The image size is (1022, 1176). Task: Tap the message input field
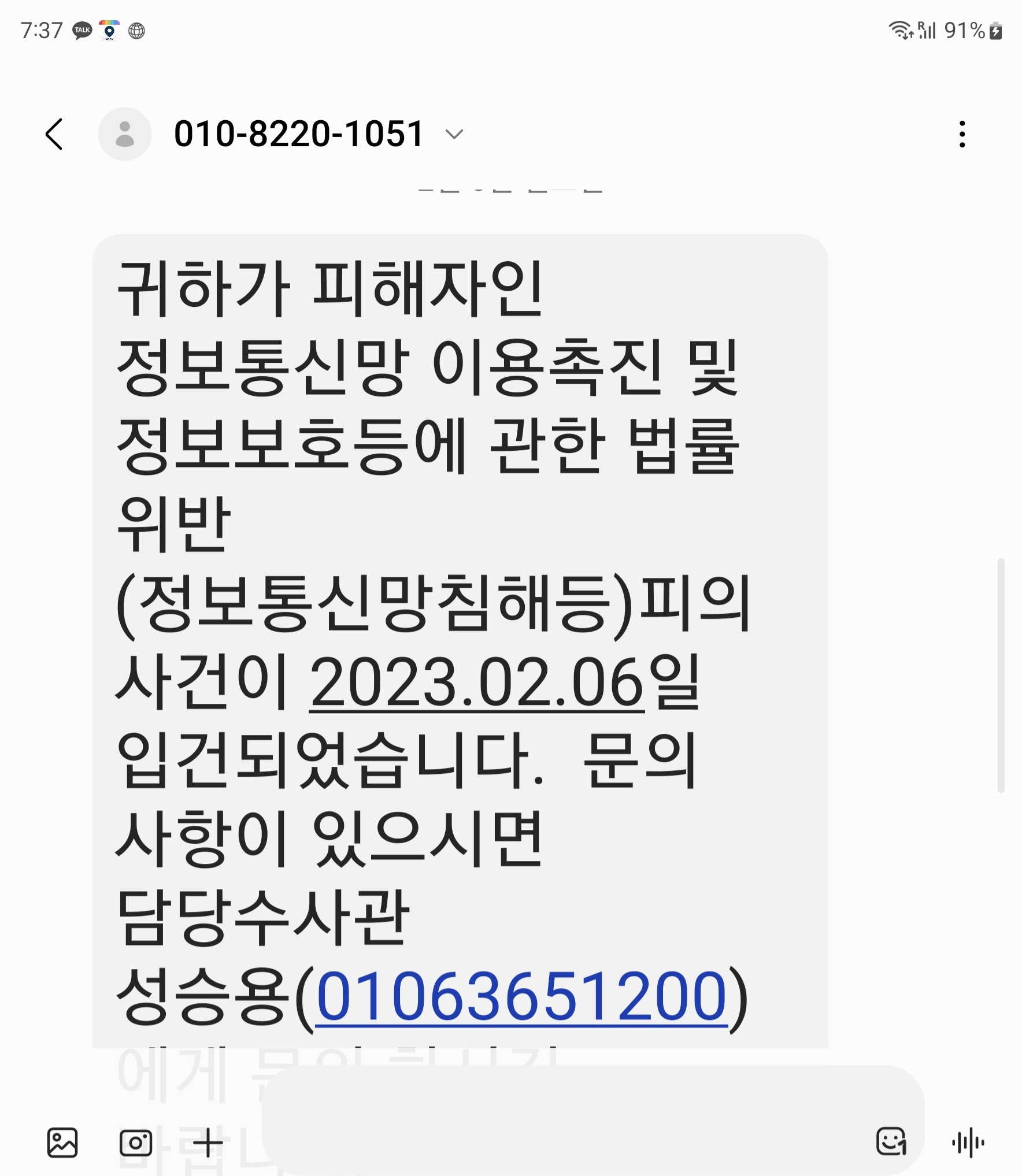point(566,1121)
